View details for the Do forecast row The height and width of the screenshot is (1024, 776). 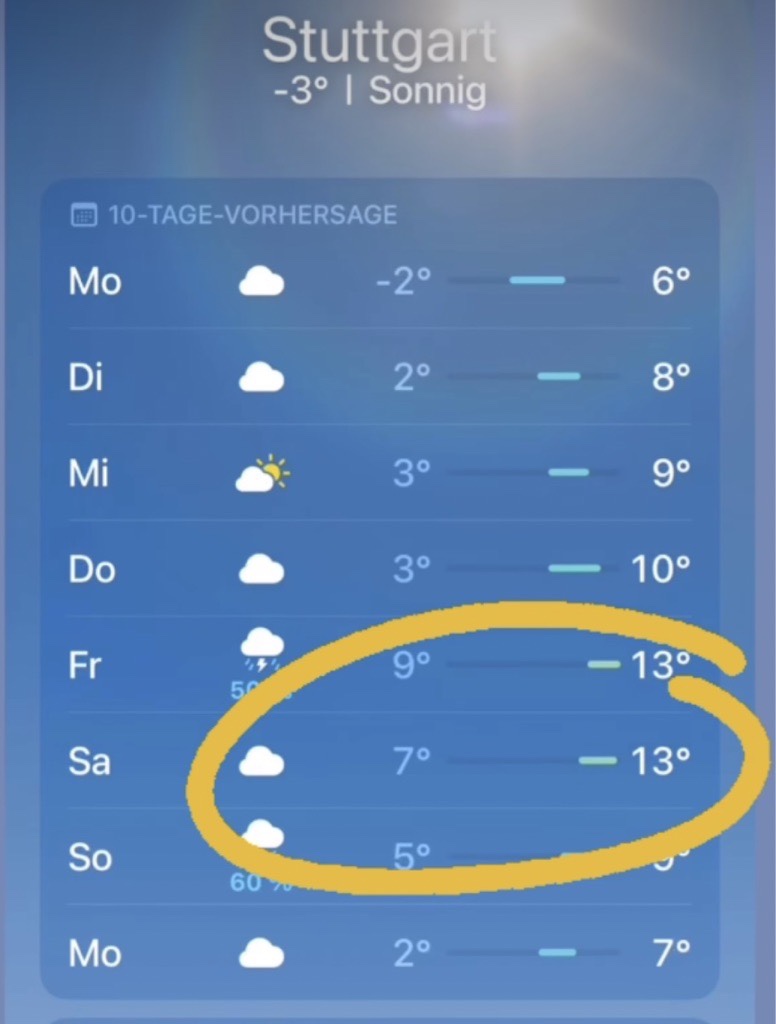click(379, 569)
